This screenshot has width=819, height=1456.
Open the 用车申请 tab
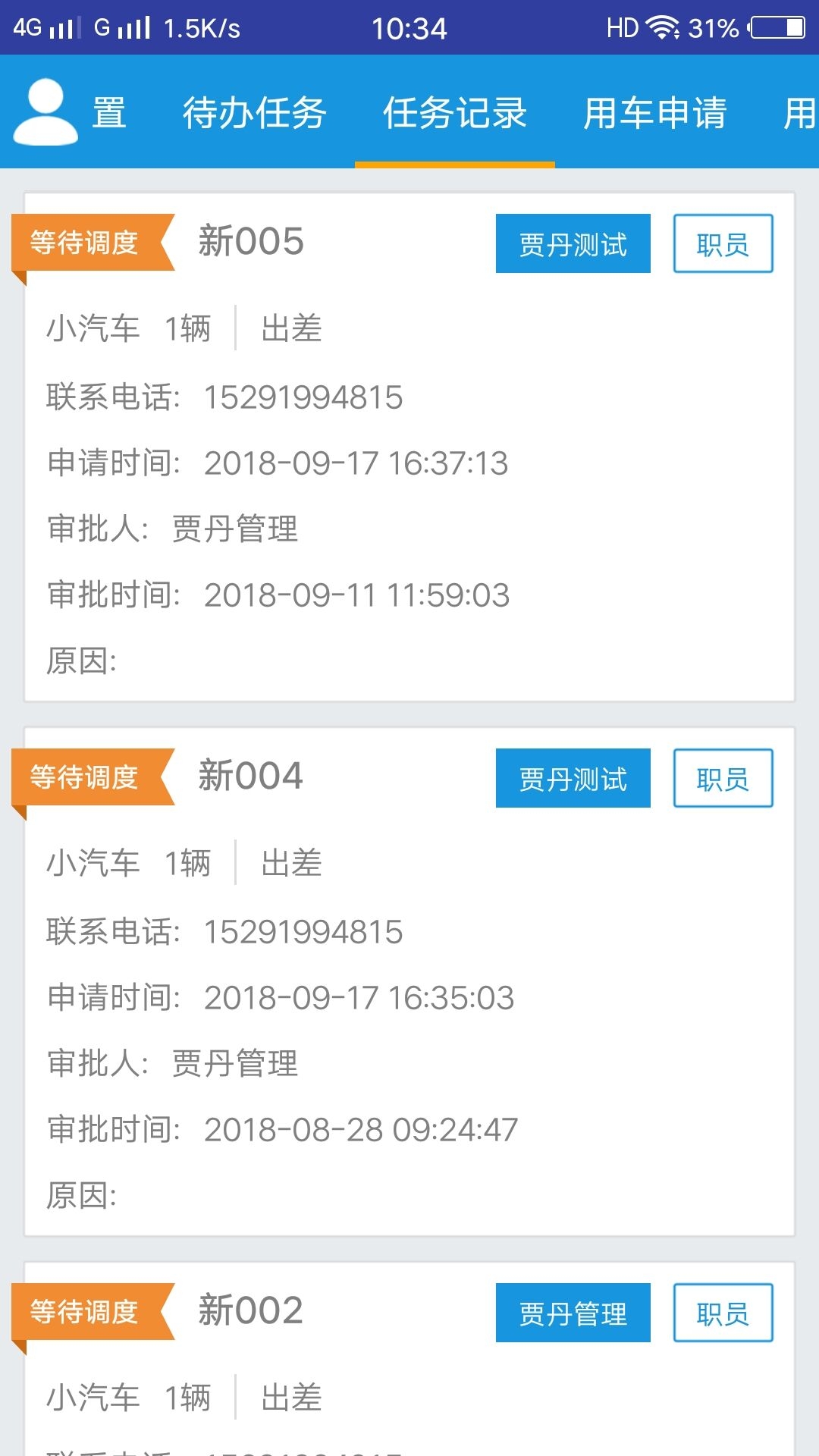pyautogui.click(x=657, y=114)
